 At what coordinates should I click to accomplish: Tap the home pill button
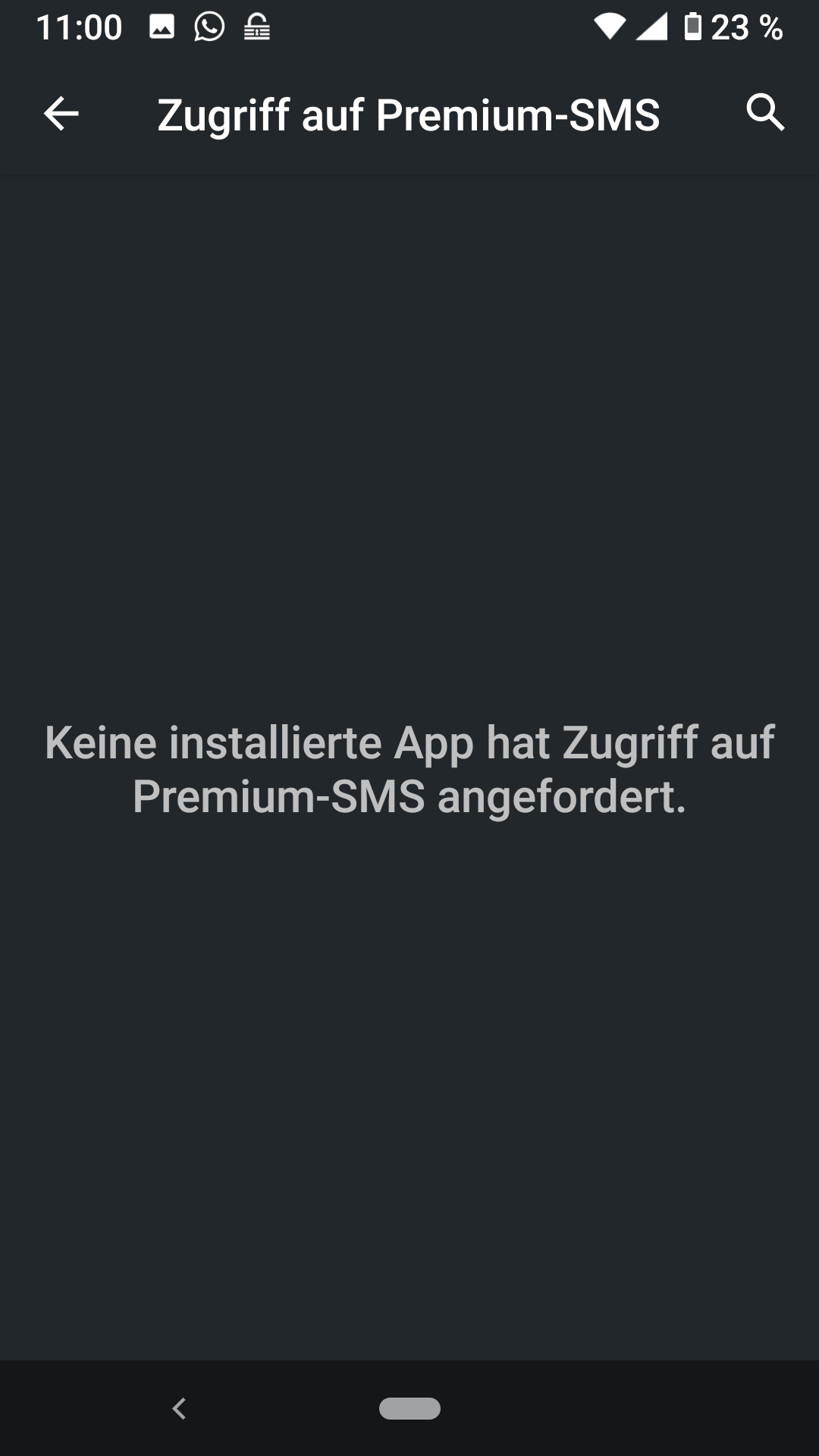point(409,1408)
